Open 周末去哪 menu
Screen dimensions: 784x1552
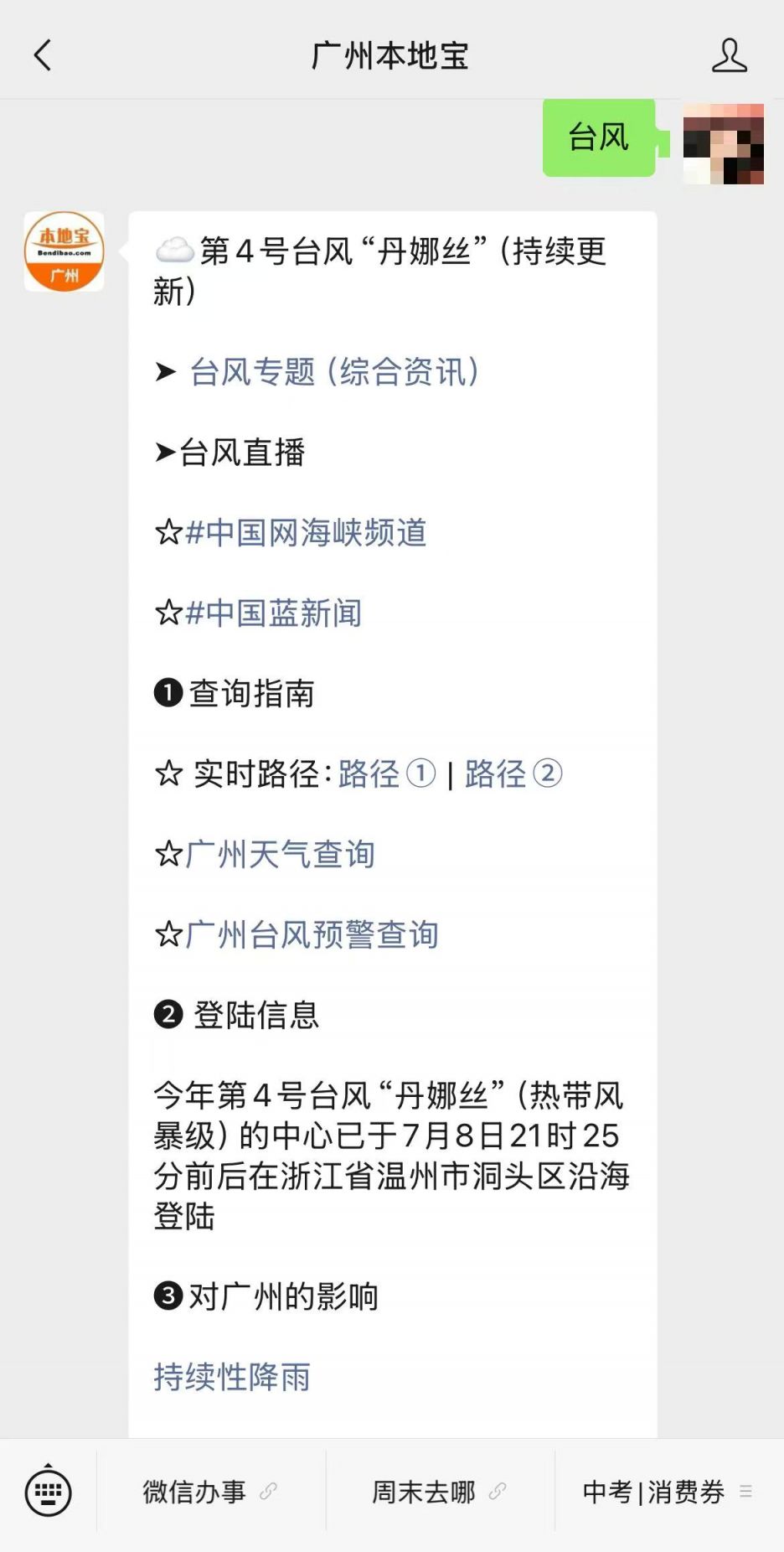[x=441, y=1492]
